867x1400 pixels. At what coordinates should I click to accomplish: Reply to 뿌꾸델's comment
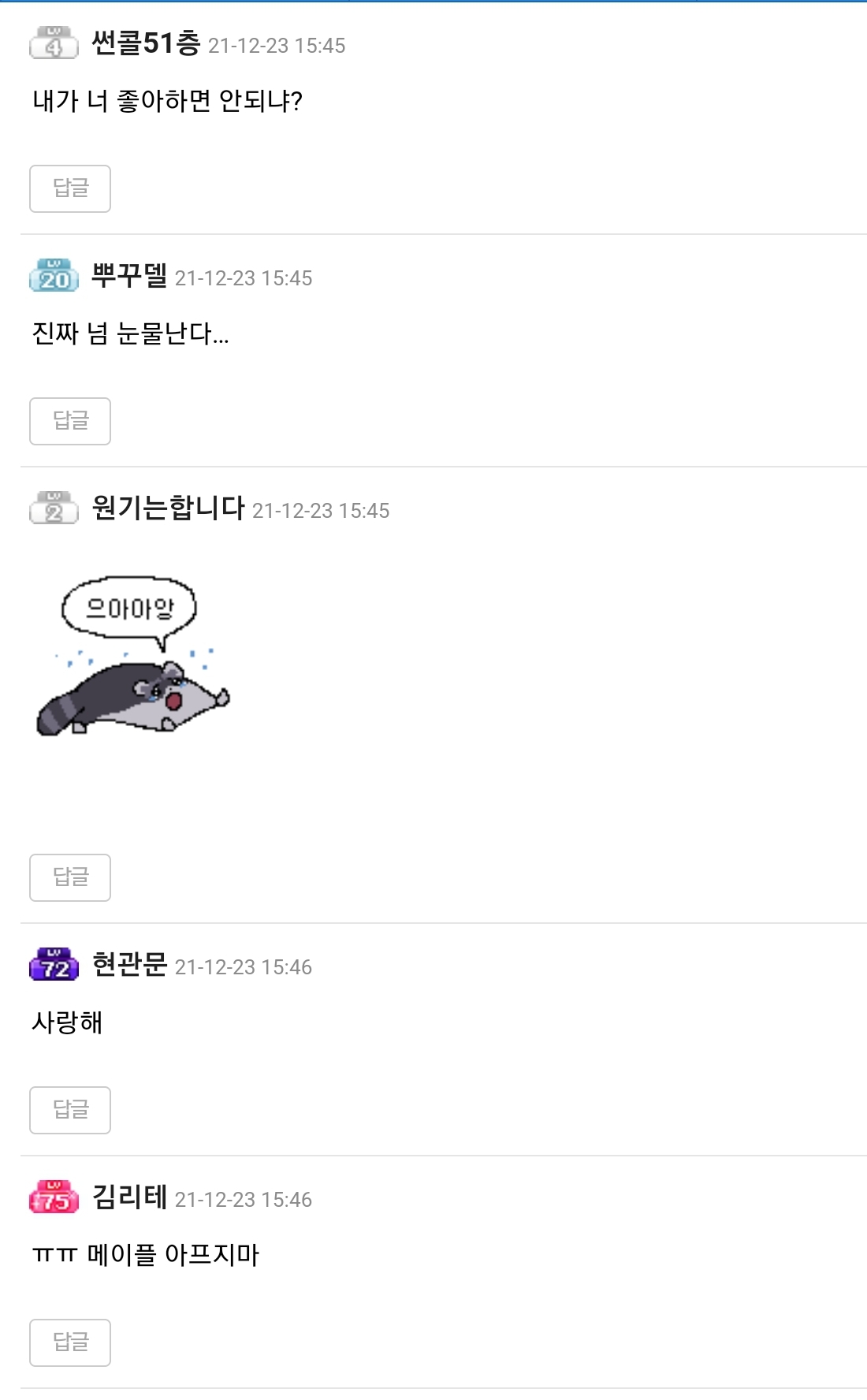[x=70, y=421]
